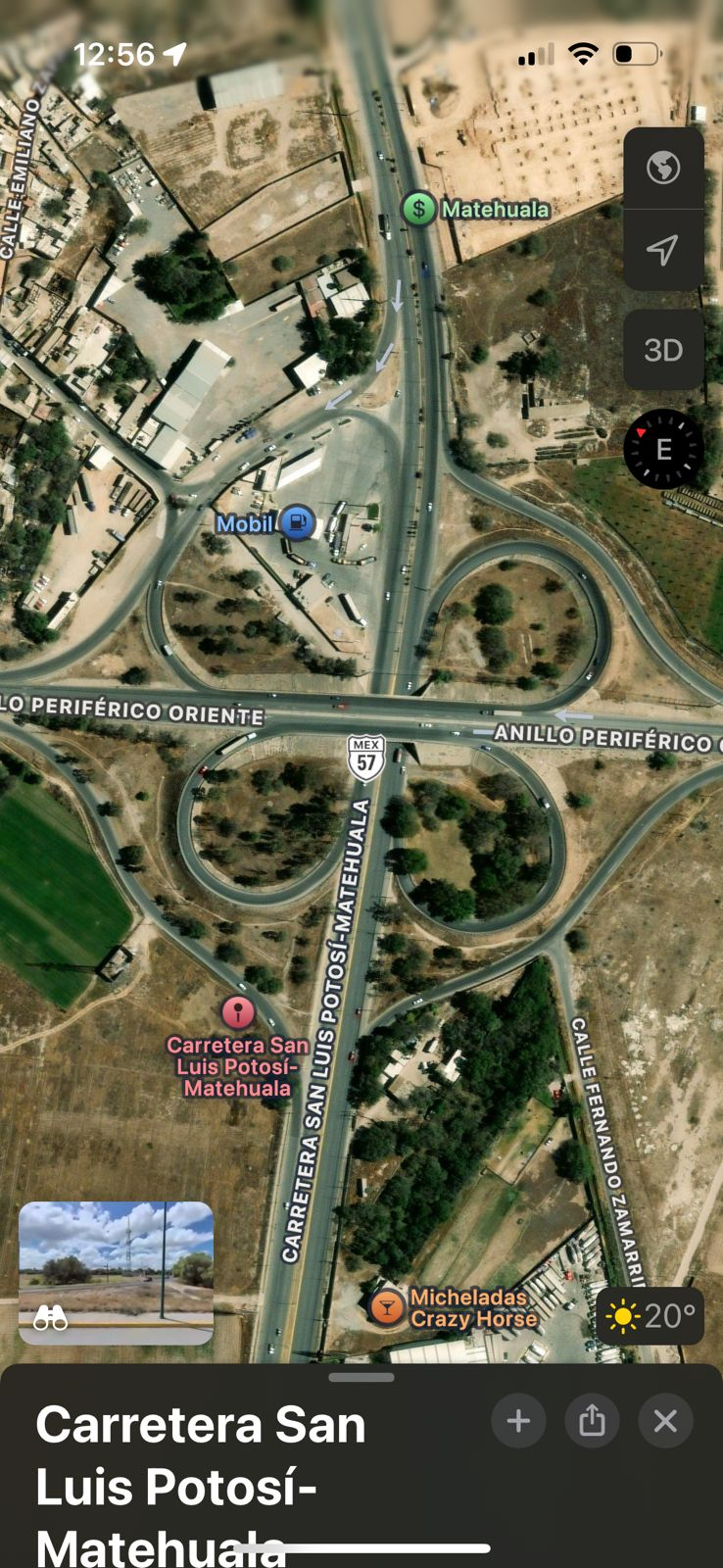The width and height of the screenshot is (723, 1568).
Task: Select the Mobil gas station marker
Action: (x=297, y=523)
